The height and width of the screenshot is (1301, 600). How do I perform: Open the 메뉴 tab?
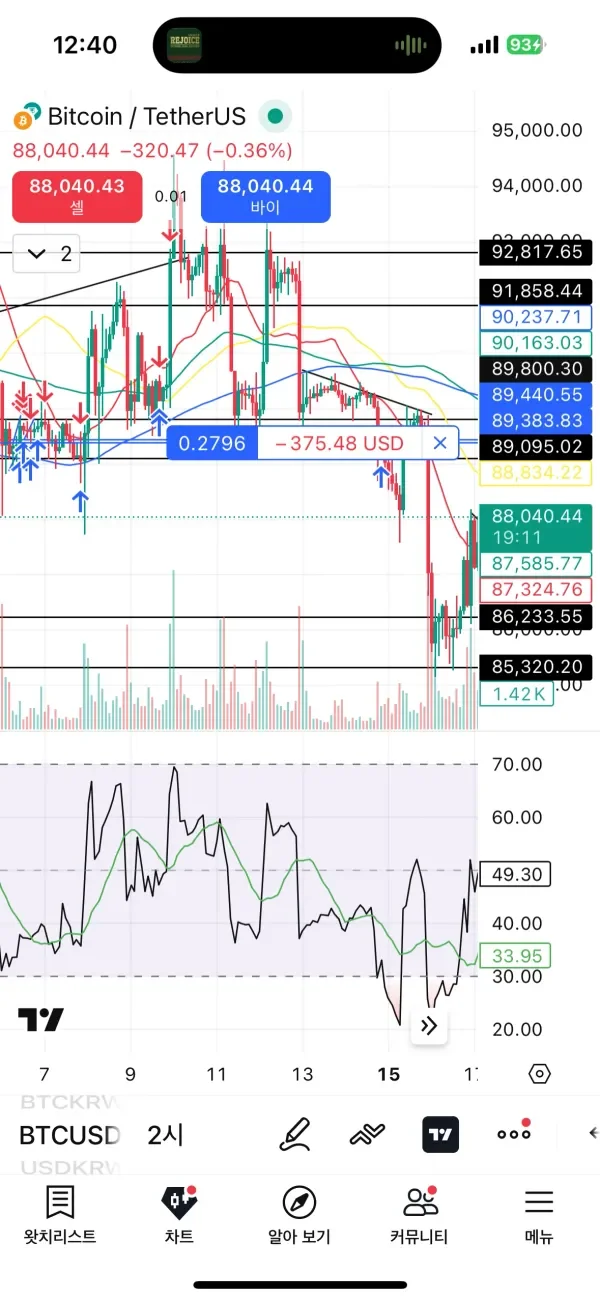[539, 1215]
